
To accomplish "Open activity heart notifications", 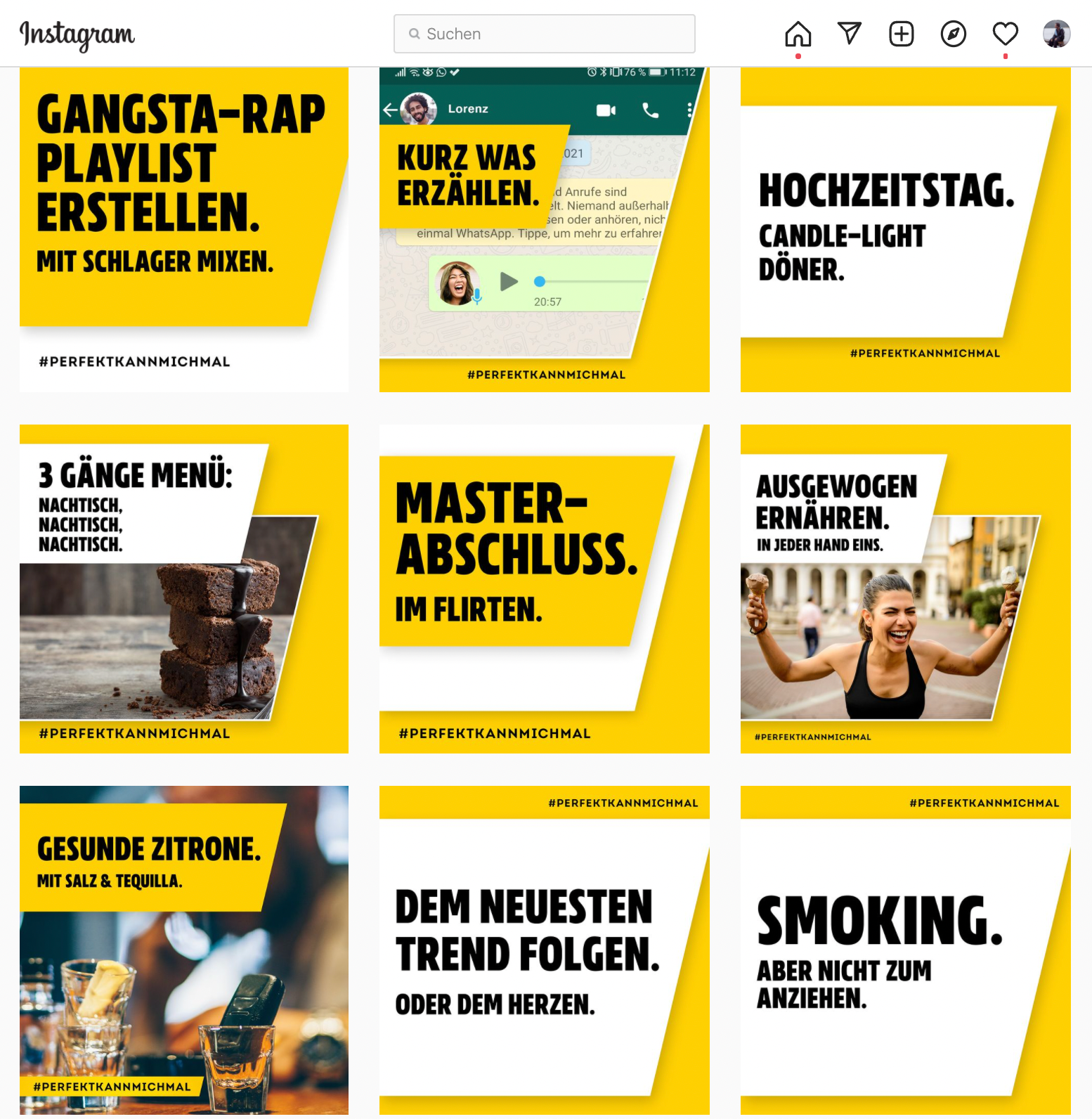I will click(1005, 34).
